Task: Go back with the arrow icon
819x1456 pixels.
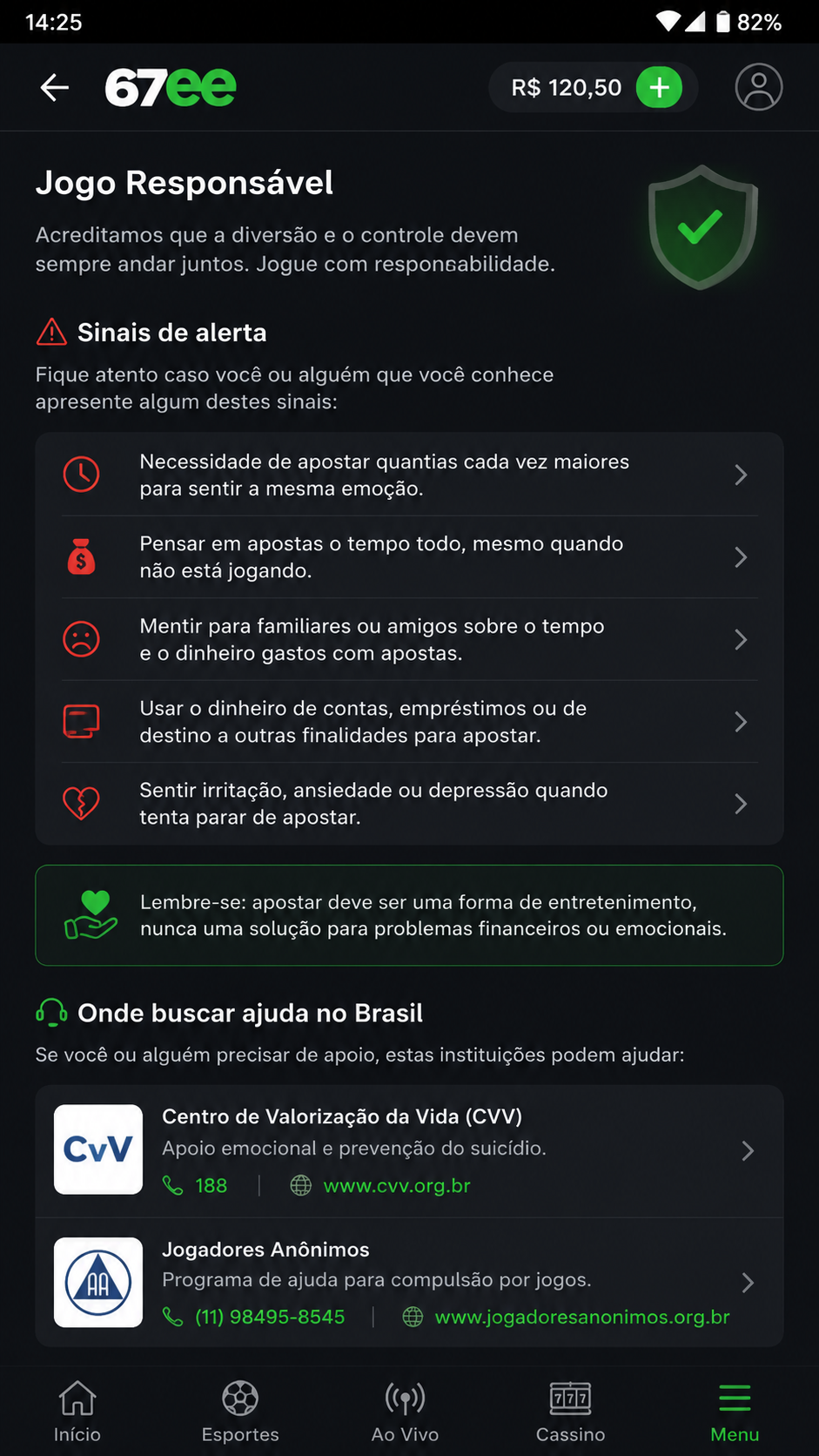Action: point(54,87)
